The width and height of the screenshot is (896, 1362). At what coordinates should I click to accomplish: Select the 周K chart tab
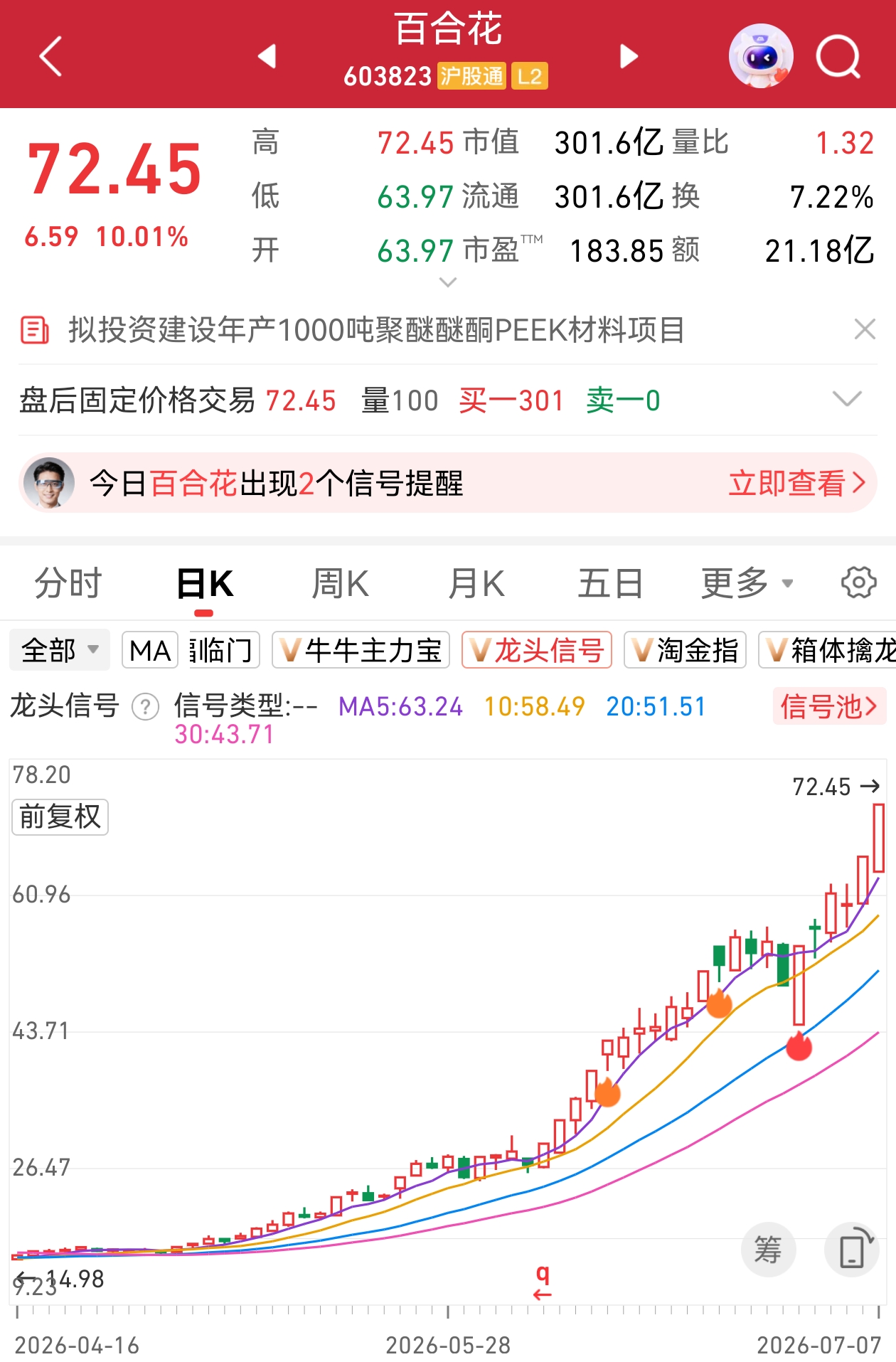(340, 583)
